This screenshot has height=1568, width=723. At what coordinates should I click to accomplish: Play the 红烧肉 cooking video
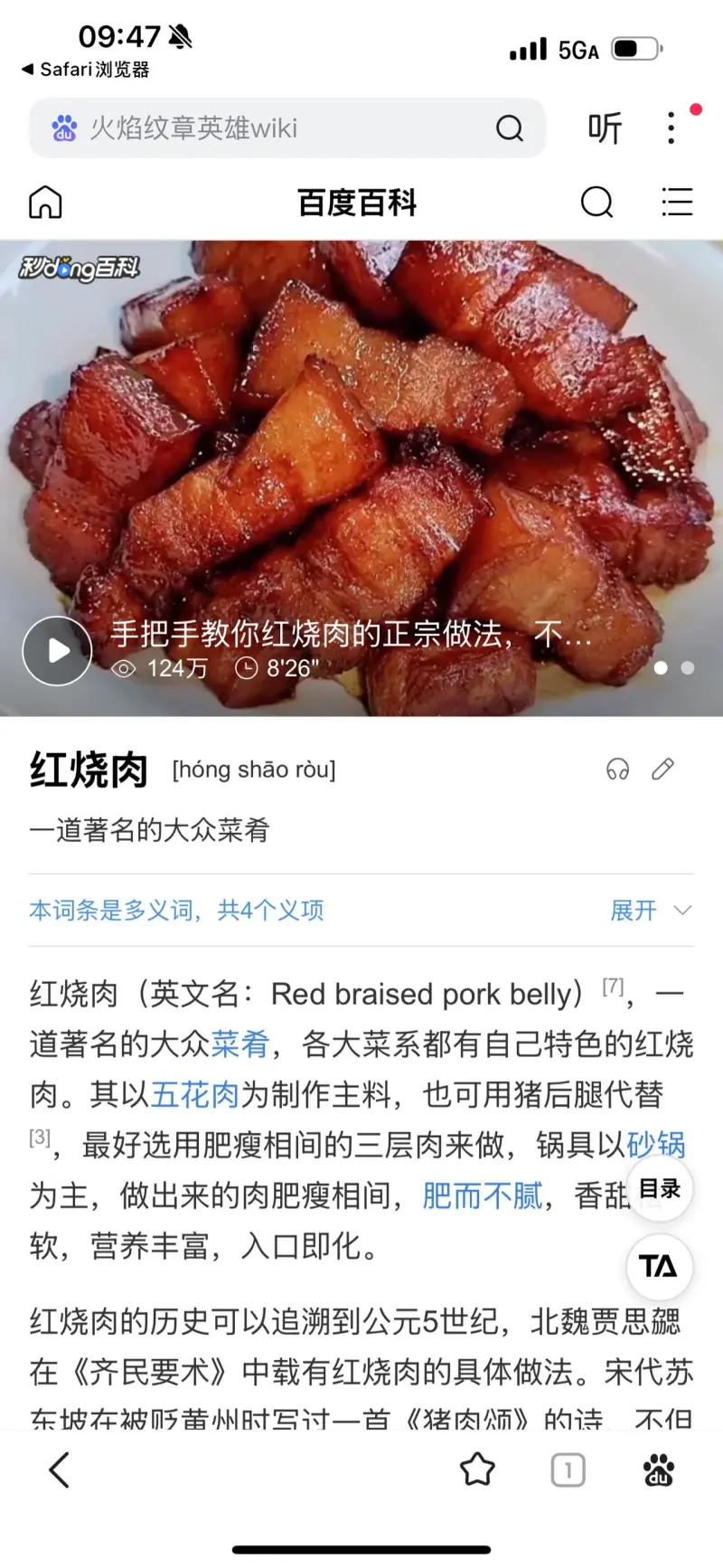tap(58, 650)
